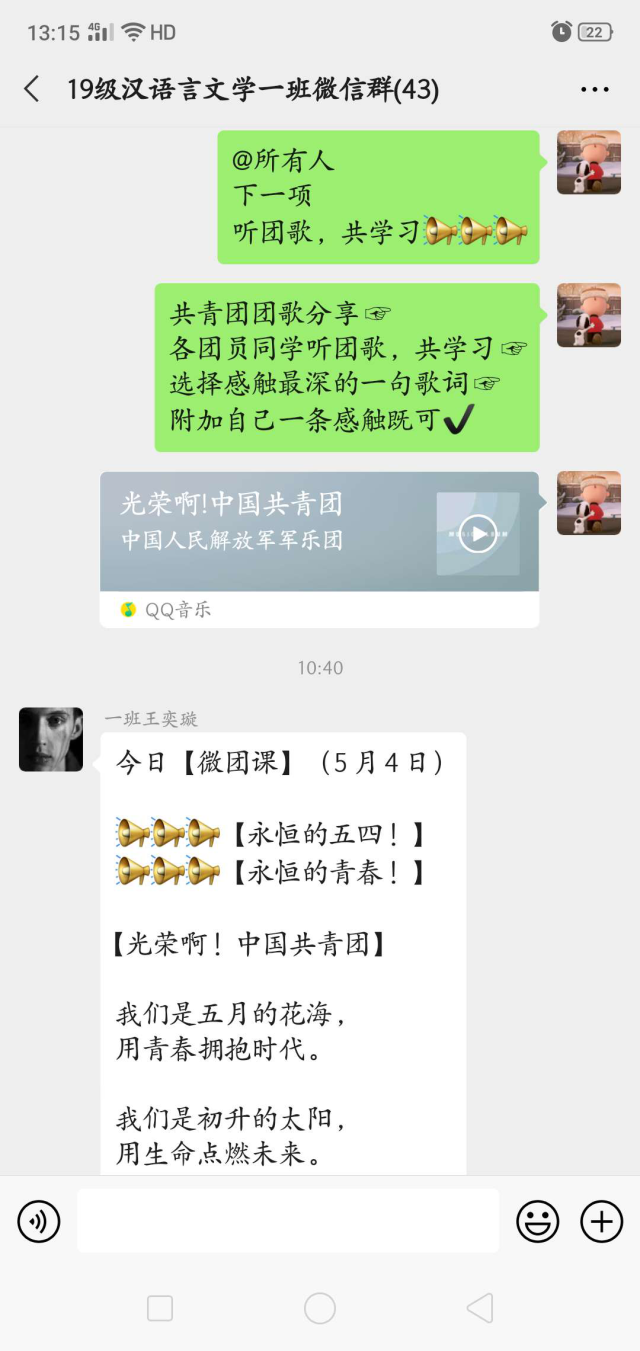Go back from the group chat
This screenshot has width=640, height=1351.
click(x=32, y=89)
